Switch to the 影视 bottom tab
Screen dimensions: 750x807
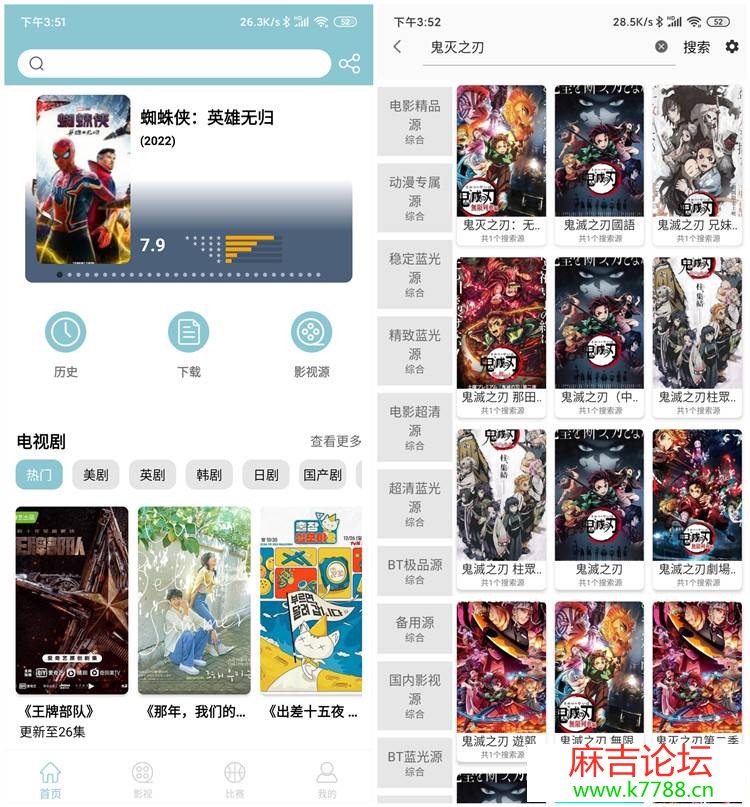pos(143,779)
